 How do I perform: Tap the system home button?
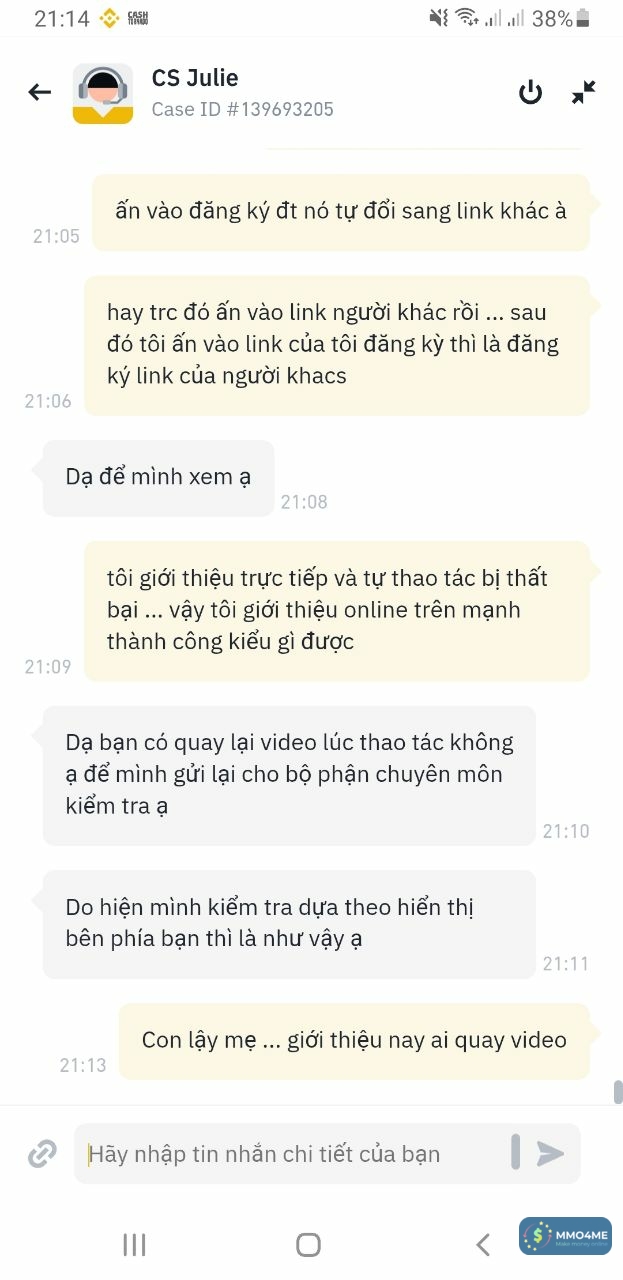[308, 1244]
